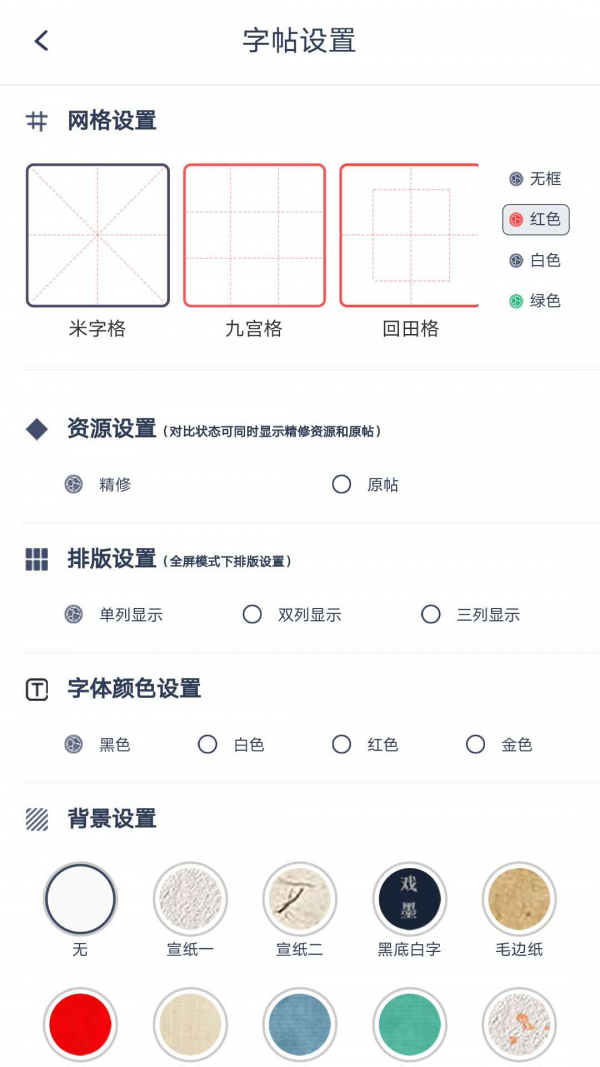This screenshot has width=600, height=1067.
Task: Choose the 精修 resource option
Action: click(74, 485)
